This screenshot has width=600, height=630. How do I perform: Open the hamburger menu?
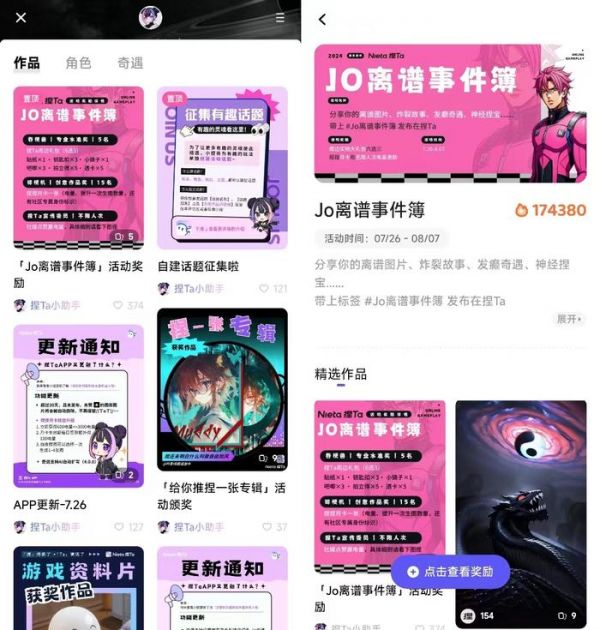279,18
